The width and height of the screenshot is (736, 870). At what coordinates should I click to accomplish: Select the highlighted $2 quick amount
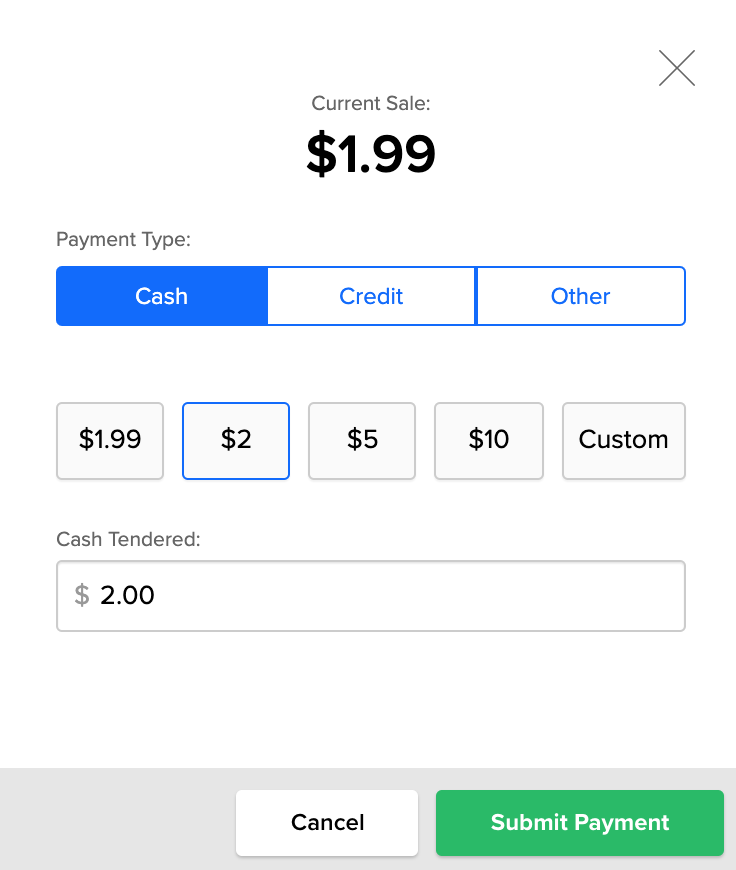tap(236, 441)
